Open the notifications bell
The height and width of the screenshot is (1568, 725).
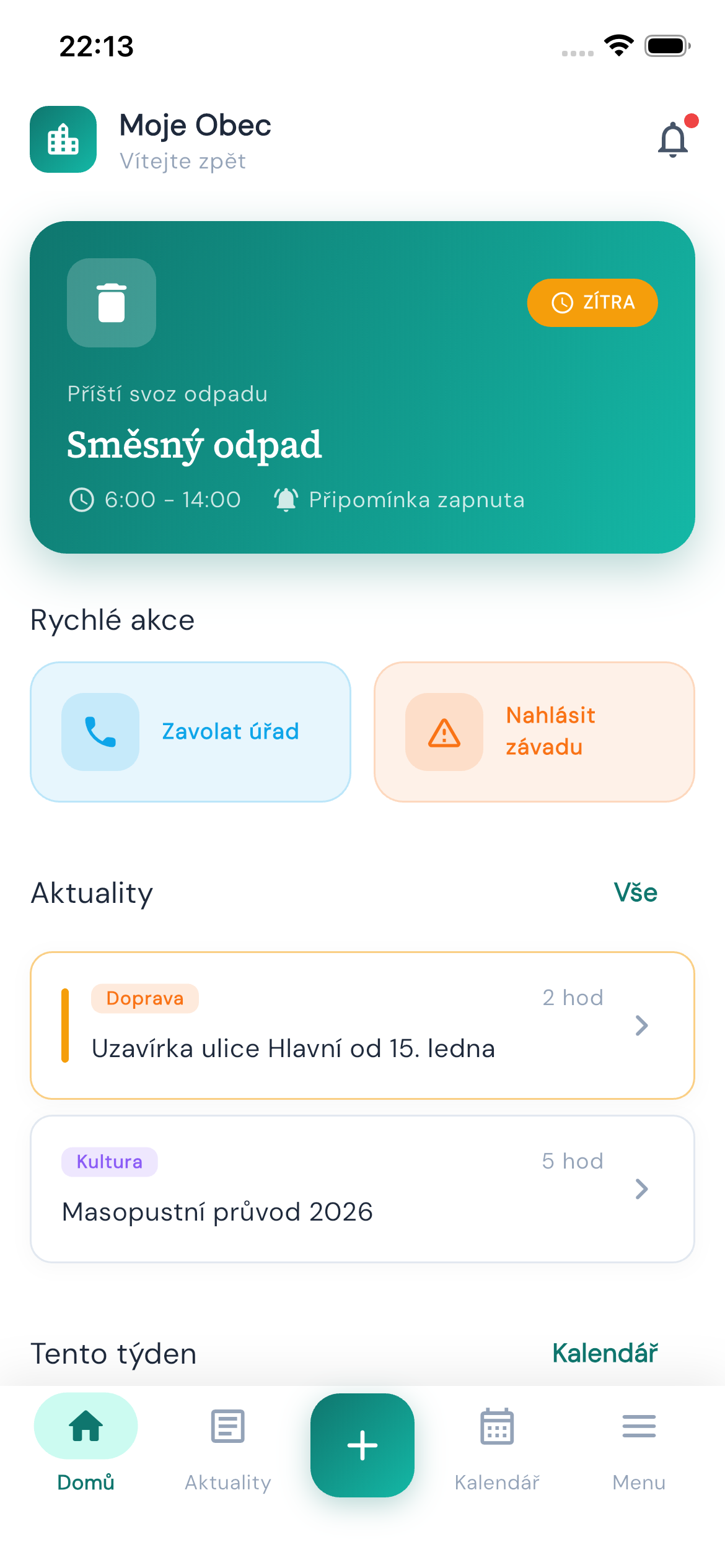(673, 140)
